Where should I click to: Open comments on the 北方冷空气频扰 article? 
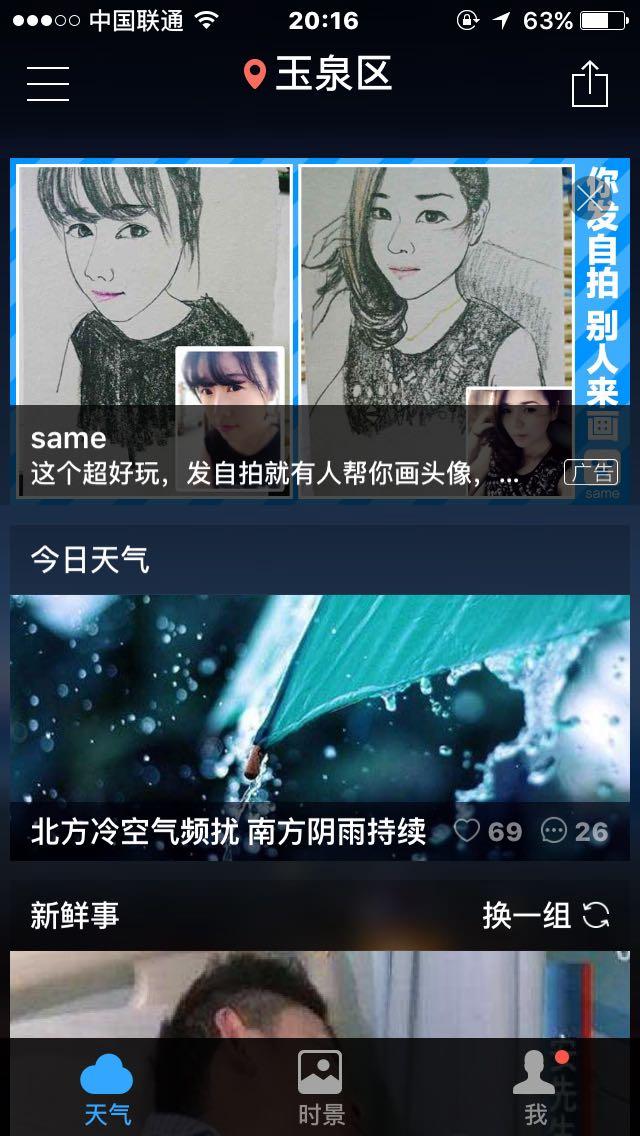click(x=575, y=831)
